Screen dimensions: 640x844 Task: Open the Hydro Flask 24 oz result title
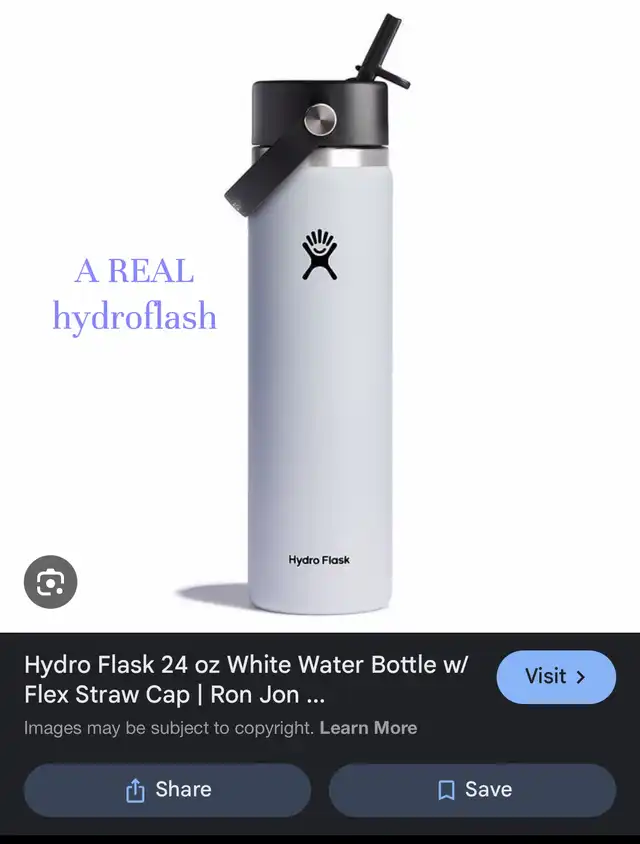[x=246, y=678]
